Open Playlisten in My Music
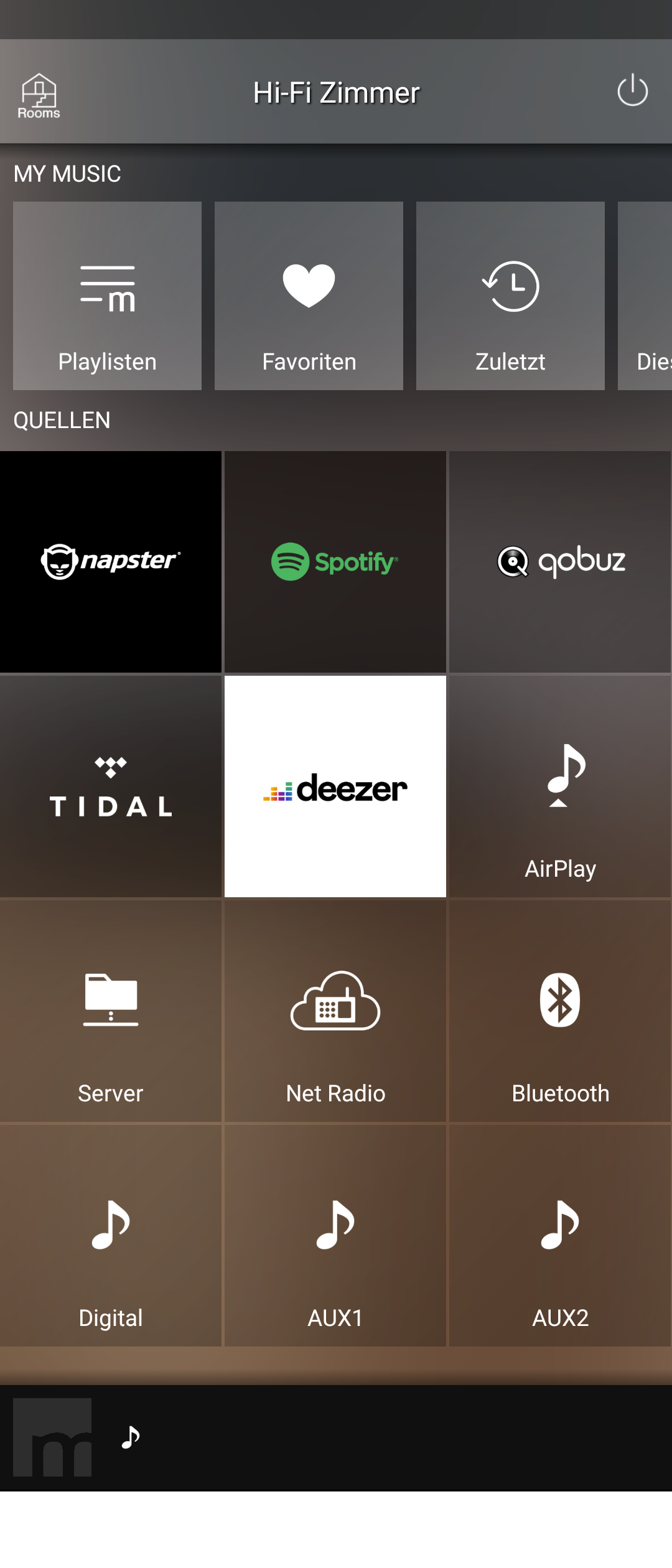Image resolution: width=672 pixels, height=1568 pixels. (x=107, y=296)
